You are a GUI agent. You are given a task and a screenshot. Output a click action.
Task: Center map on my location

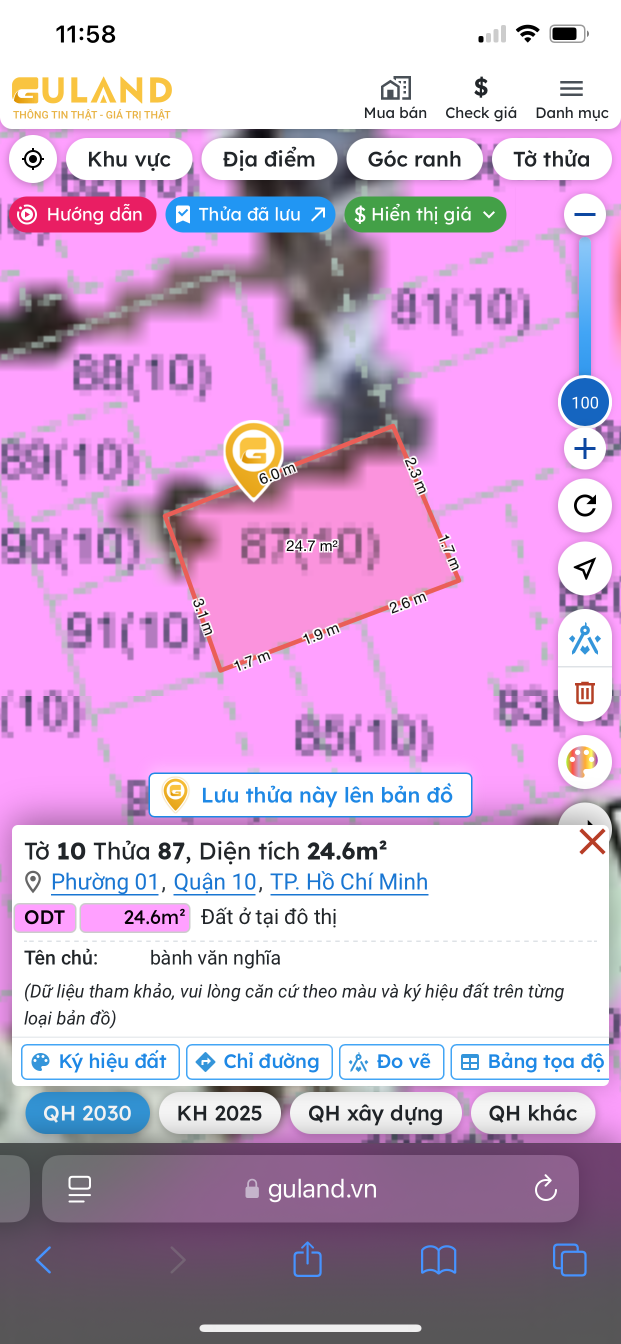pyautogui.click(x=33, y=159)
